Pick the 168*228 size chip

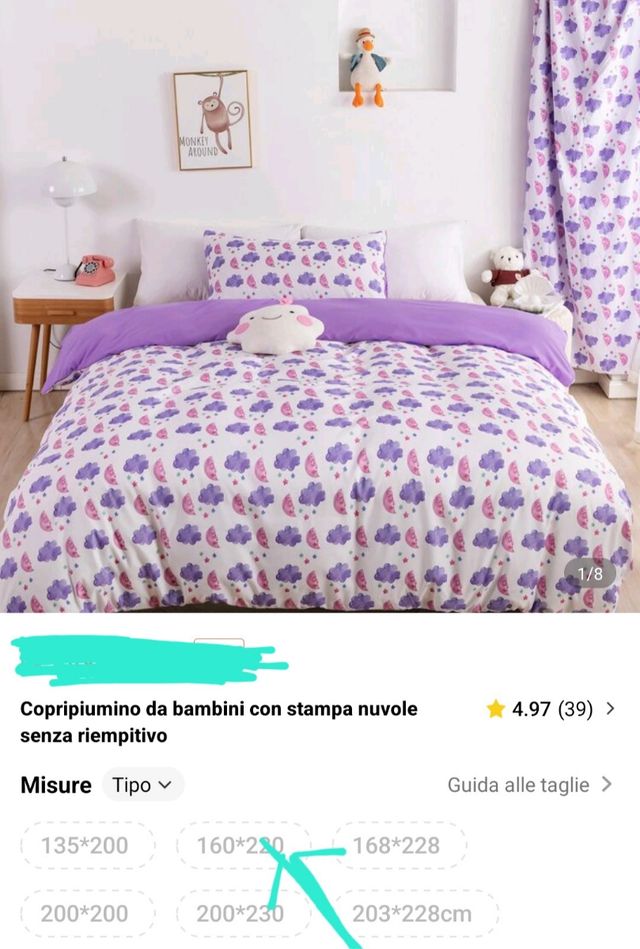[x=396, y=846]
